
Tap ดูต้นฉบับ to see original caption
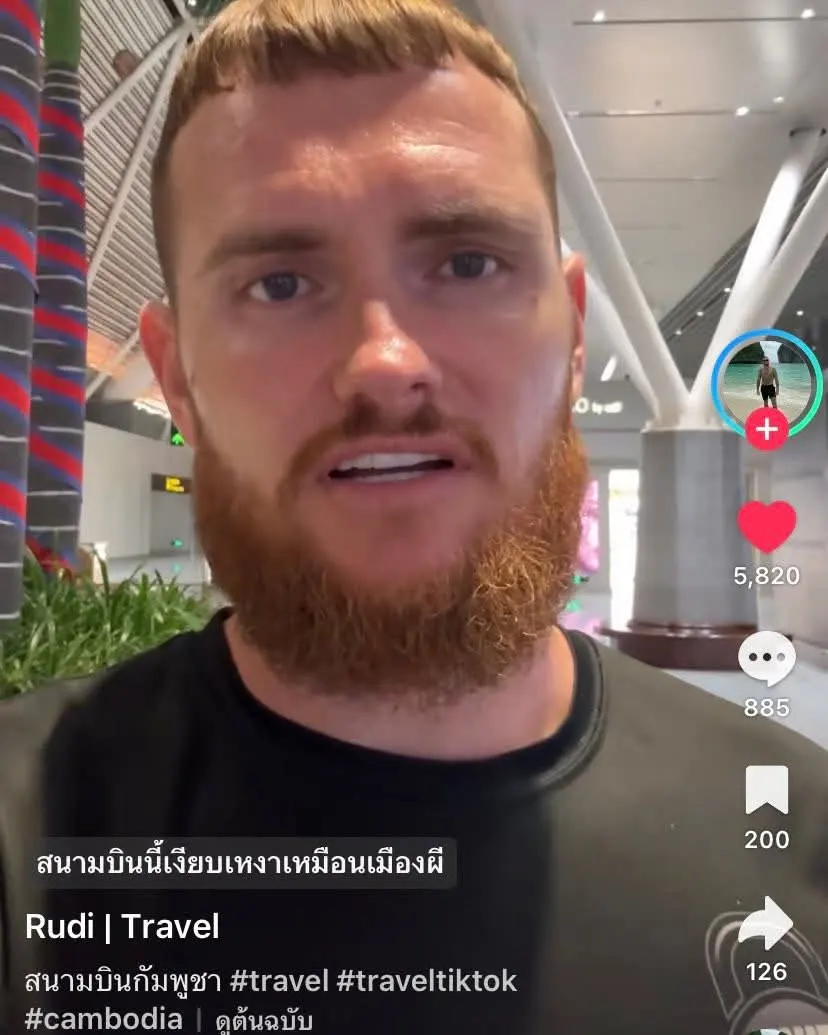264,1021
